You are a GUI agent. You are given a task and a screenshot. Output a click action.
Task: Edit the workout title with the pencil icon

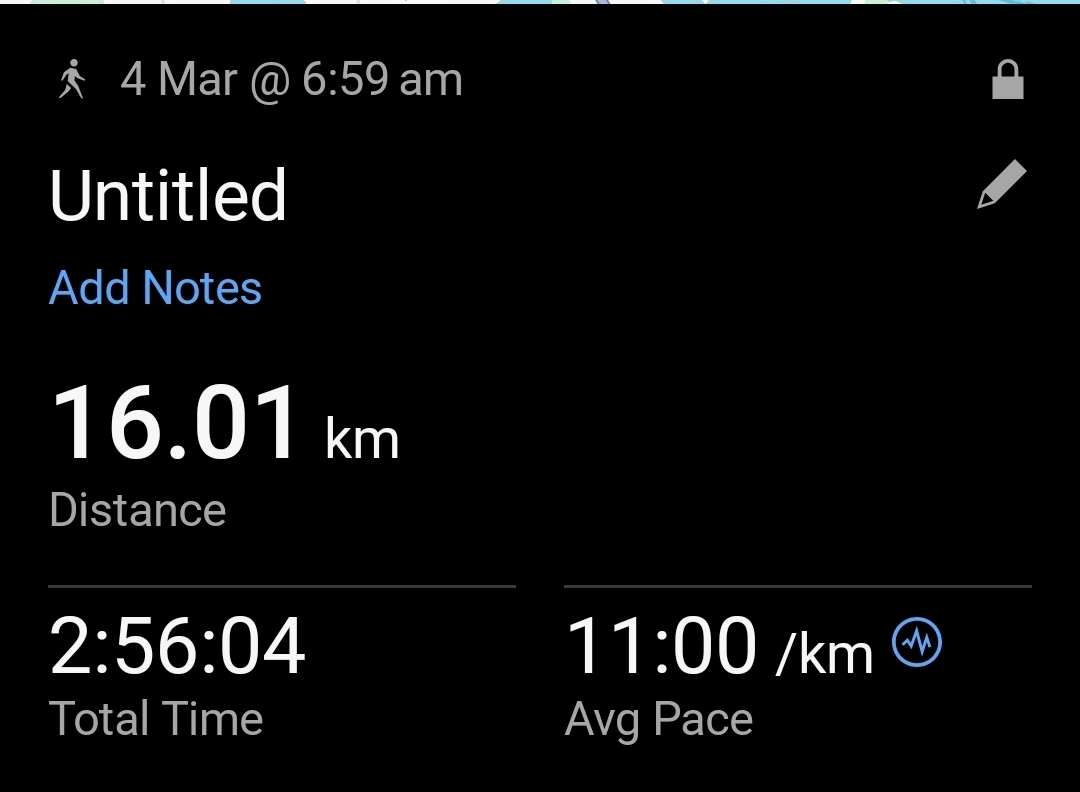click(1001, 185)
